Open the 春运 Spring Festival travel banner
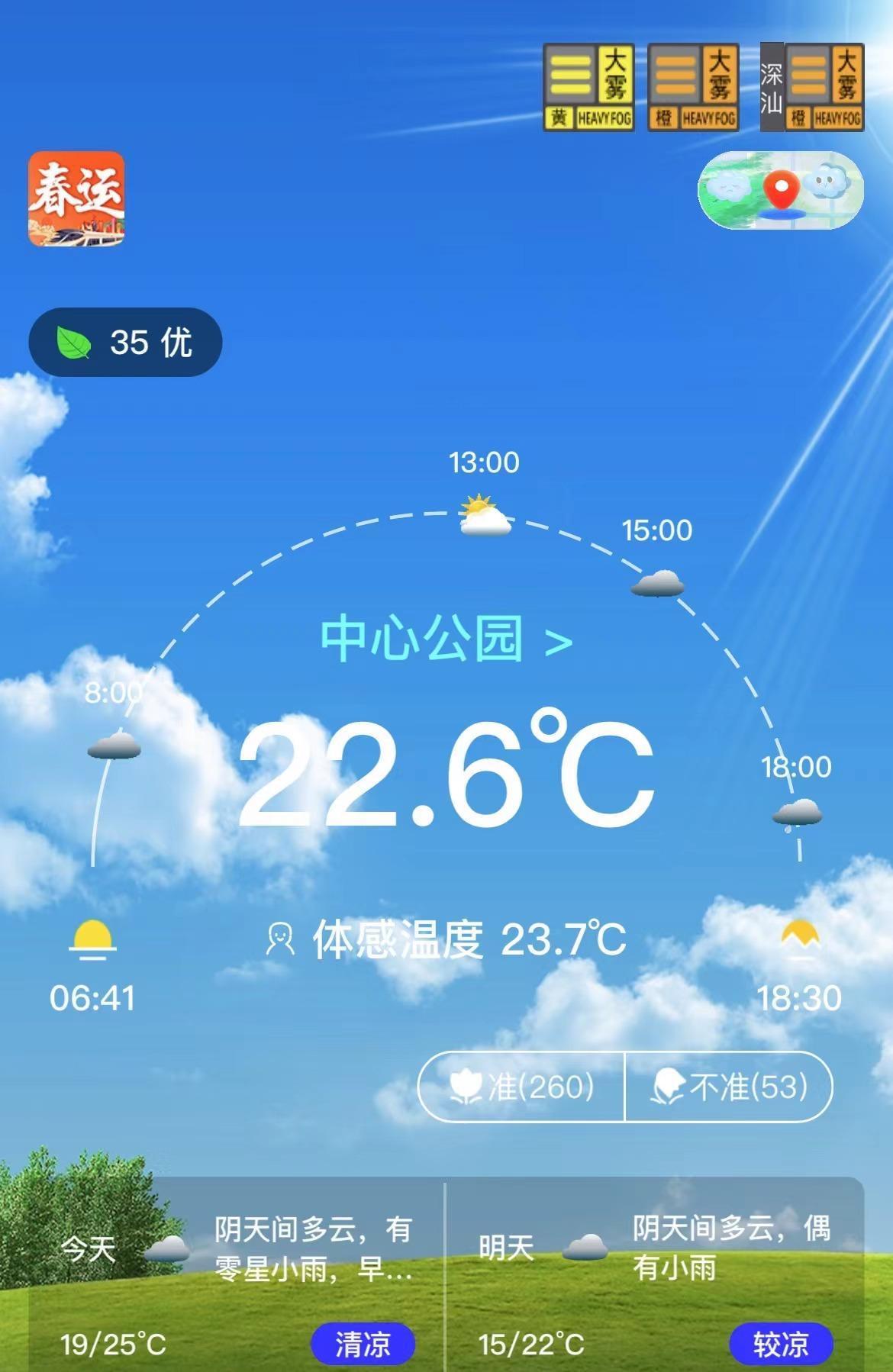893x1372 pixels. pos(76,198)
